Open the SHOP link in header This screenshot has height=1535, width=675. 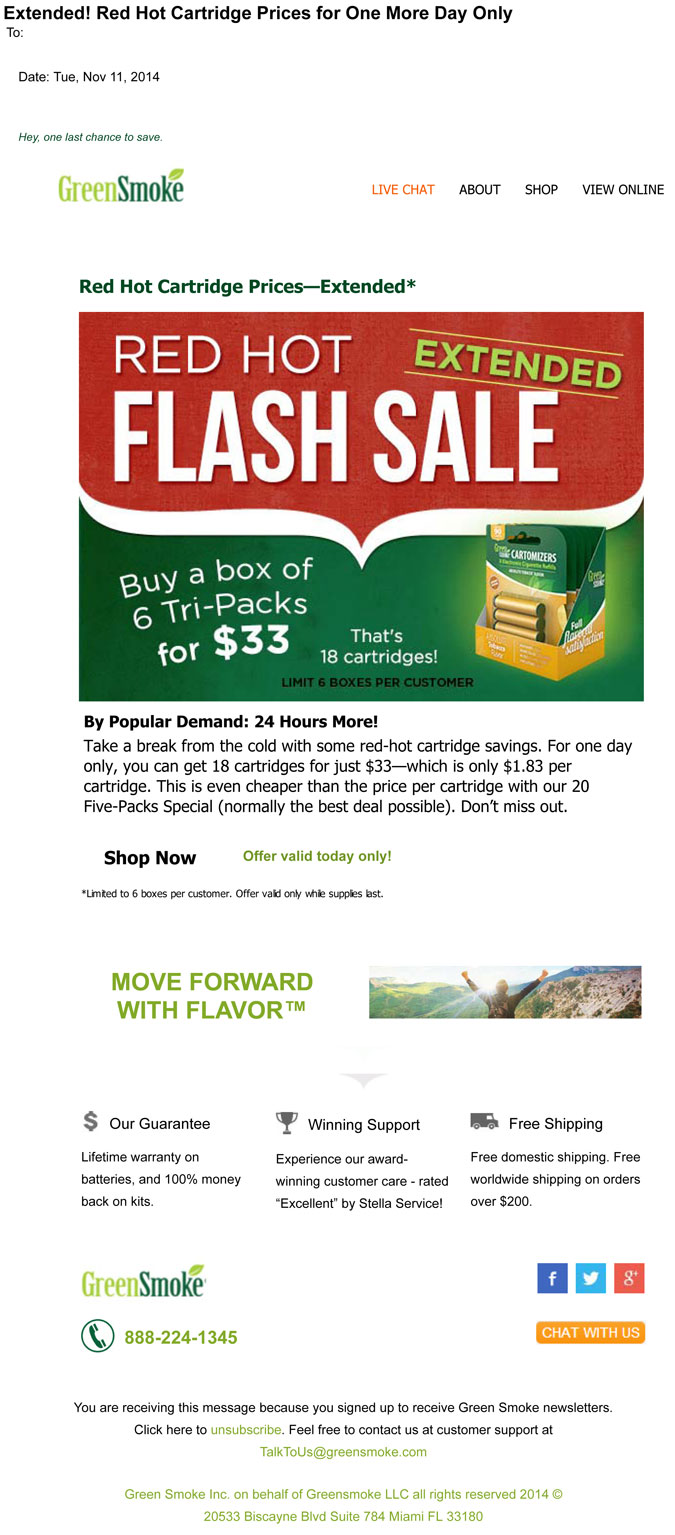click(541, 190)
